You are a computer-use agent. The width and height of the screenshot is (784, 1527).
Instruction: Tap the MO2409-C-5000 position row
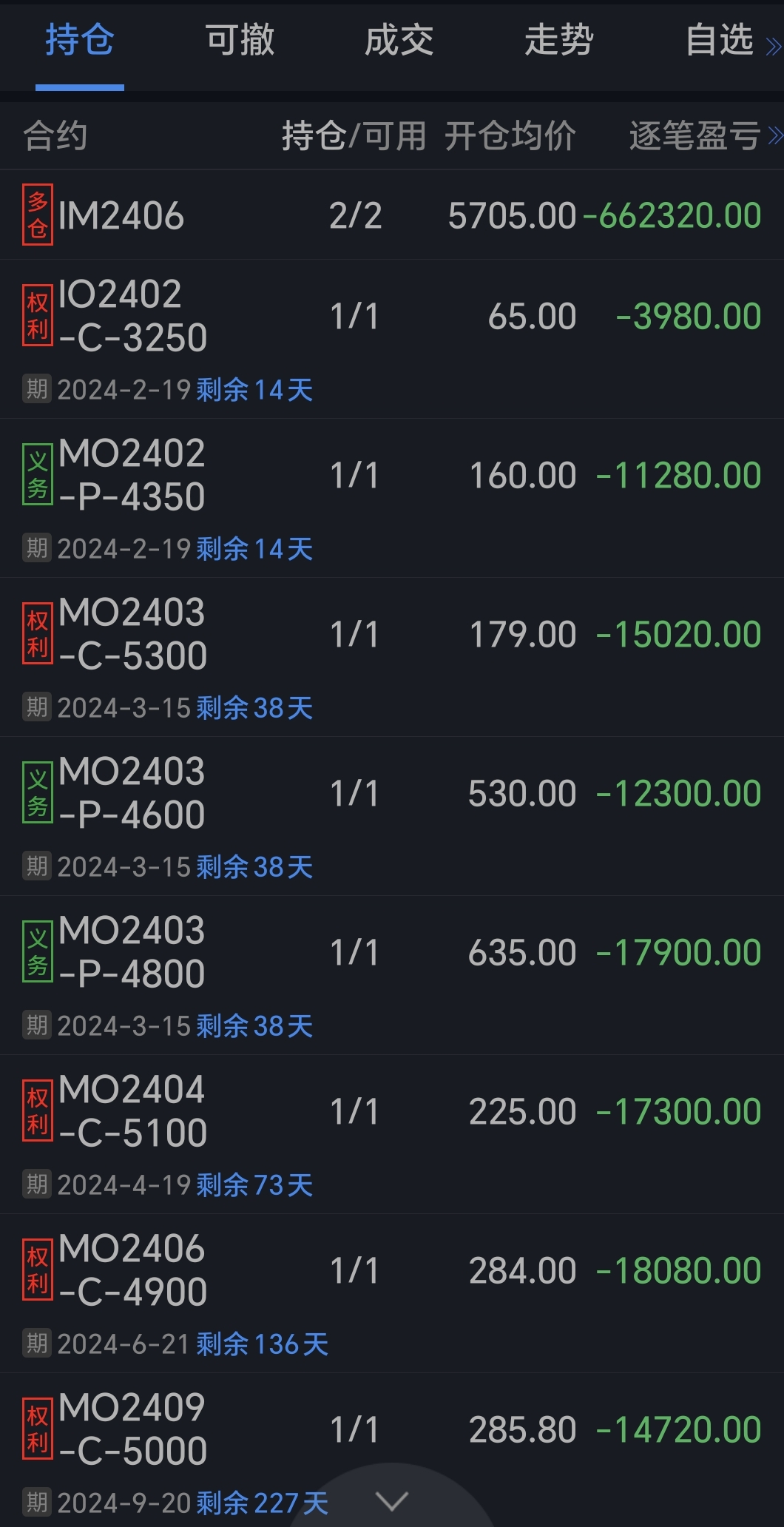392,1429
